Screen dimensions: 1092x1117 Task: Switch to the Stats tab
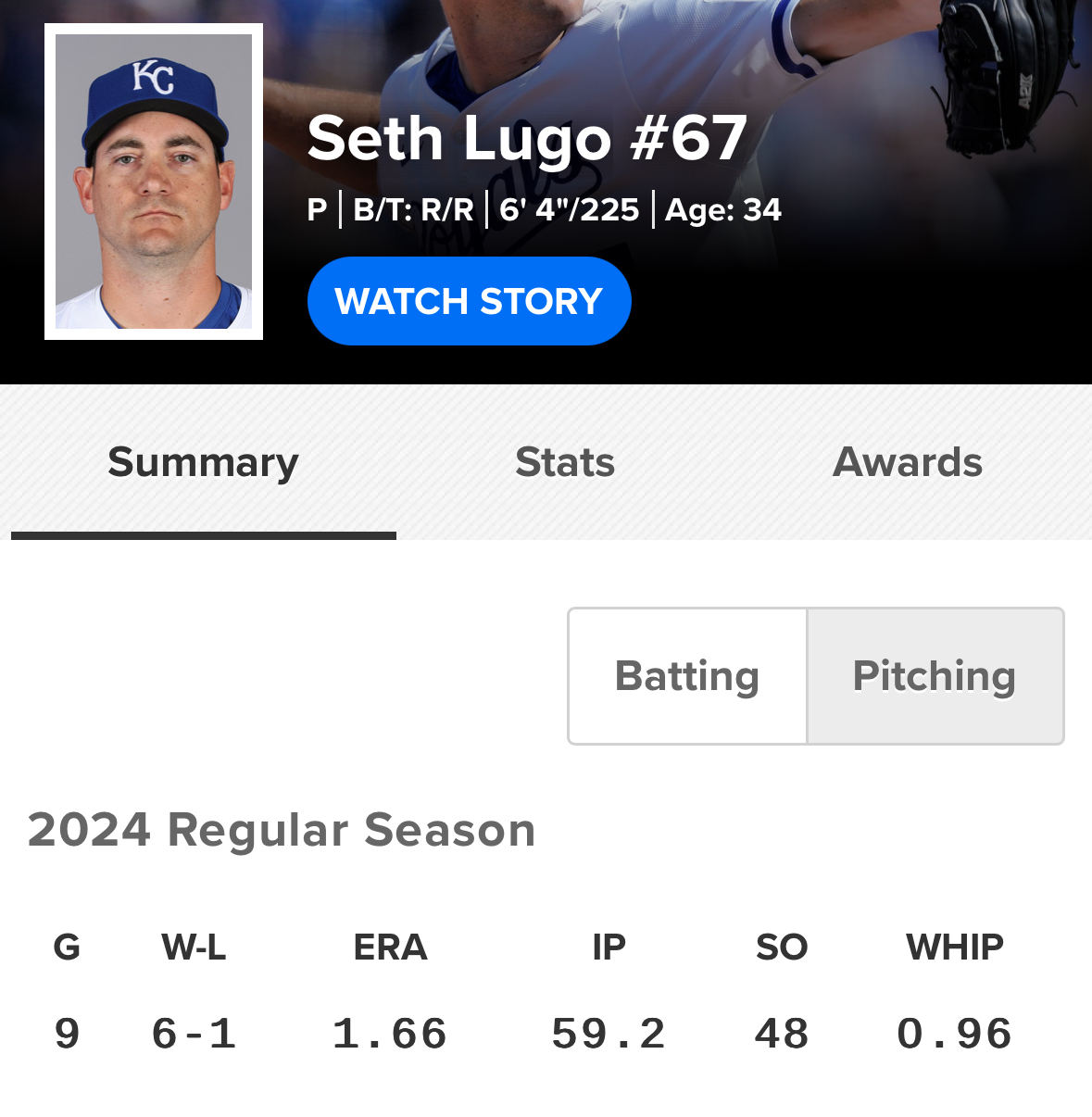(x=565, y=462)
